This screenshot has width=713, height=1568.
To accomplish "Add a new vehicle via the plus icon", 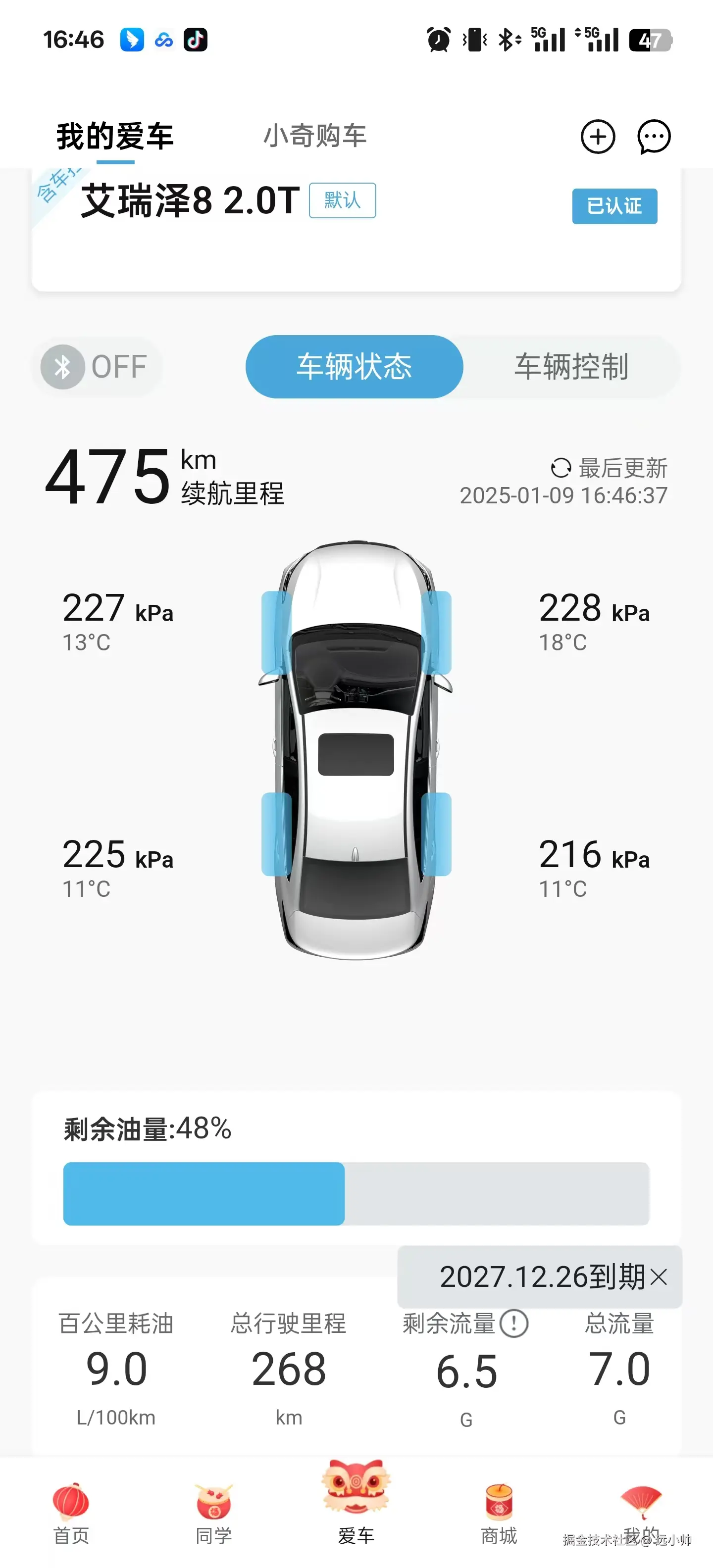I will 597,137.
